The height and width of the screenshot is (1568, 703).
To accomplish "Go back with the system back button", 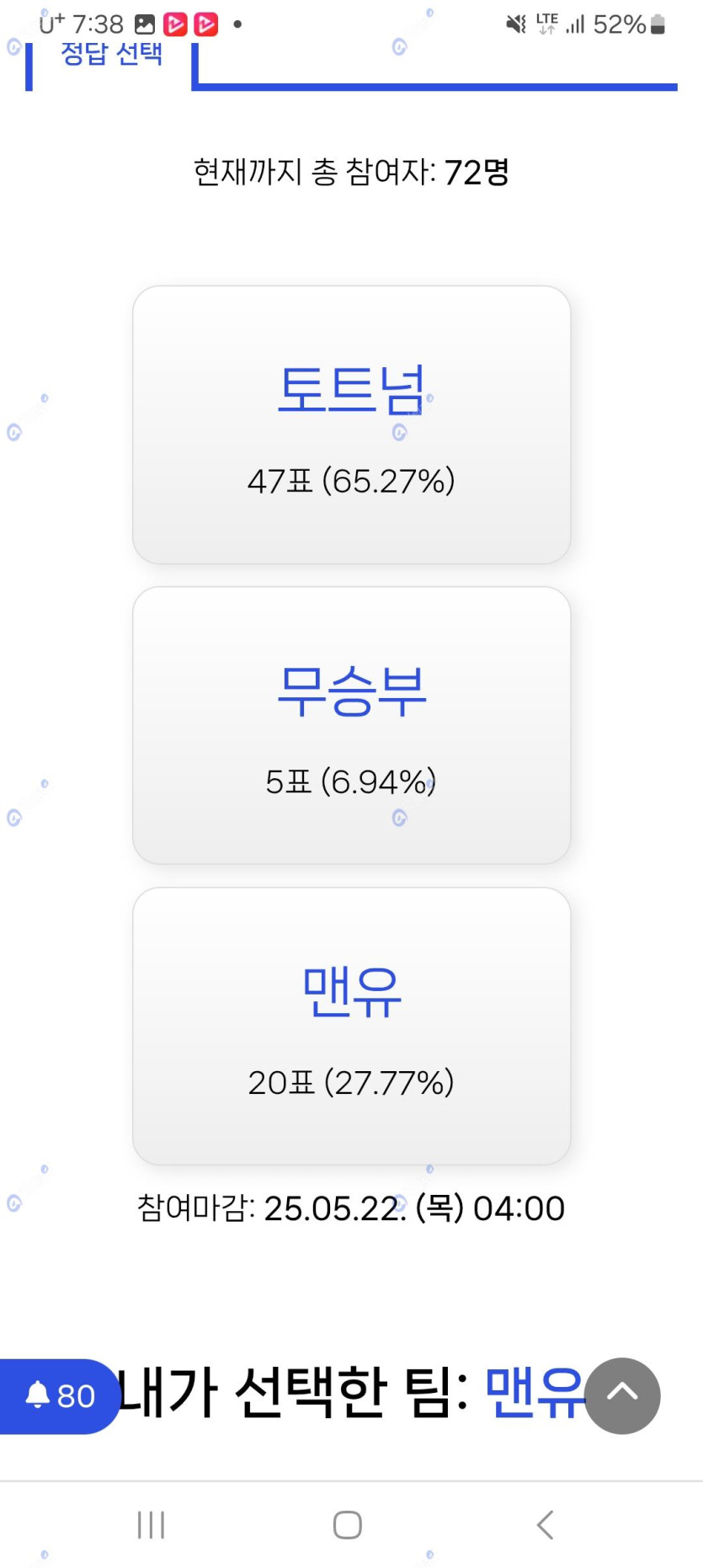I will click(x=545, y=1524).
